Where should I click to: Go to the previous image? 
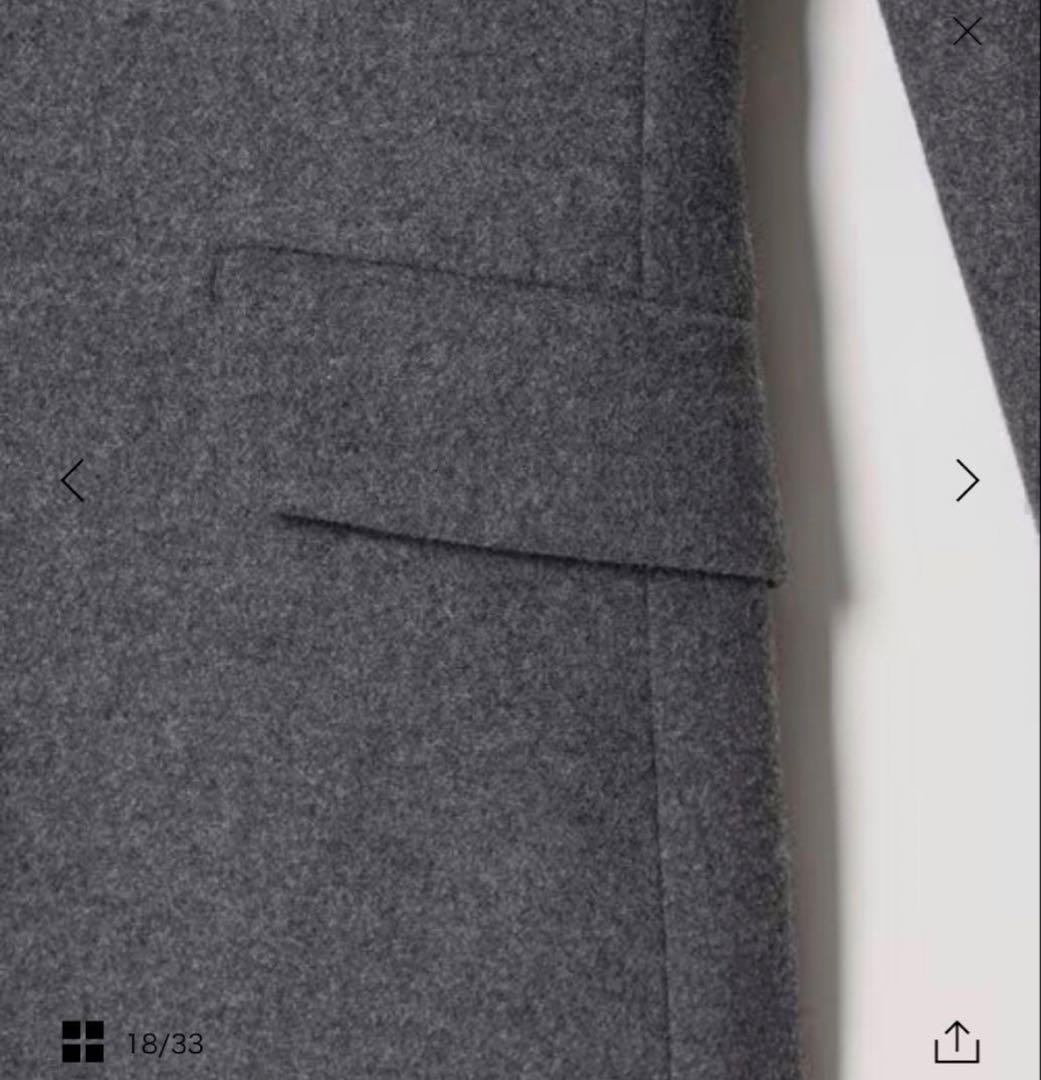coord(72,481)
